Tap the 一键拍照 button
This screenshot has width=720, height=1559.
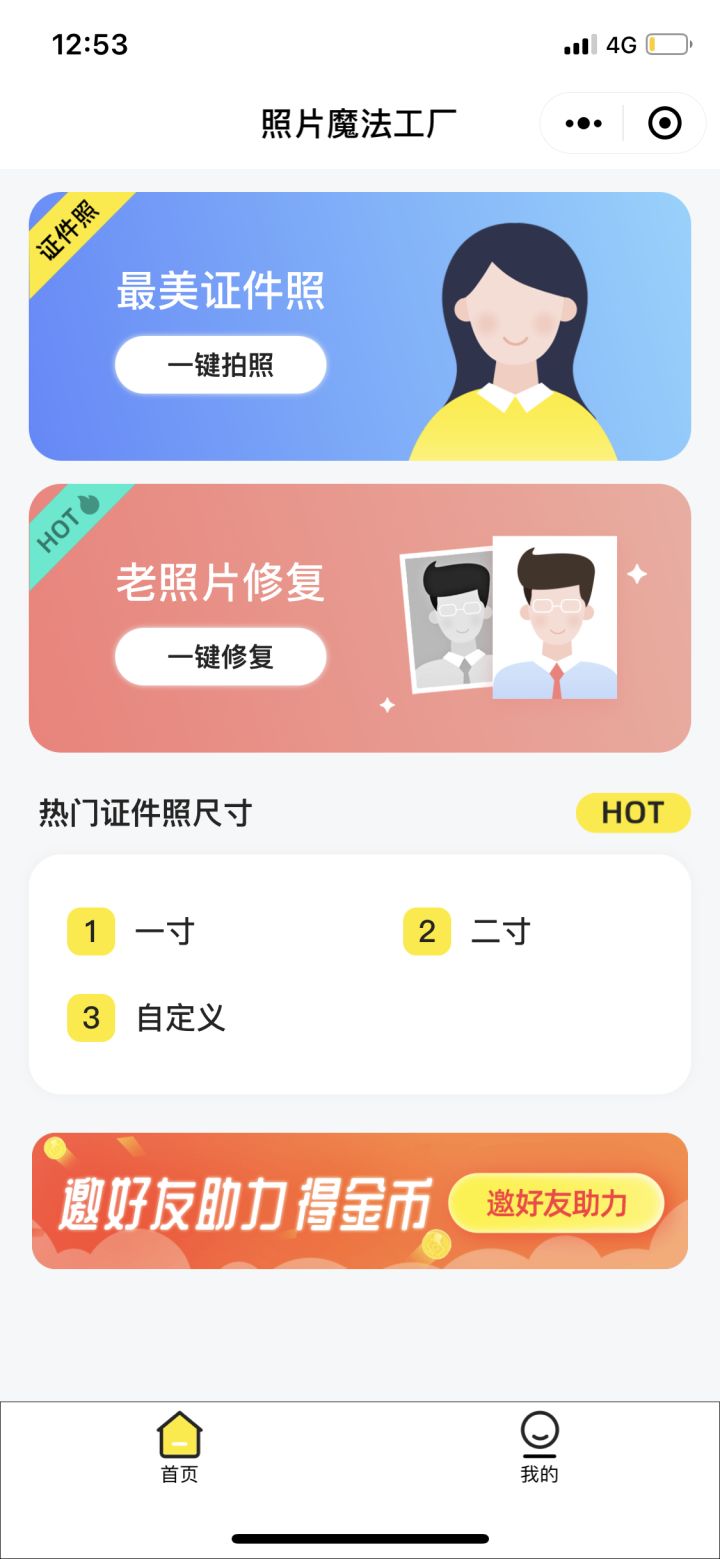pos(220,365)
